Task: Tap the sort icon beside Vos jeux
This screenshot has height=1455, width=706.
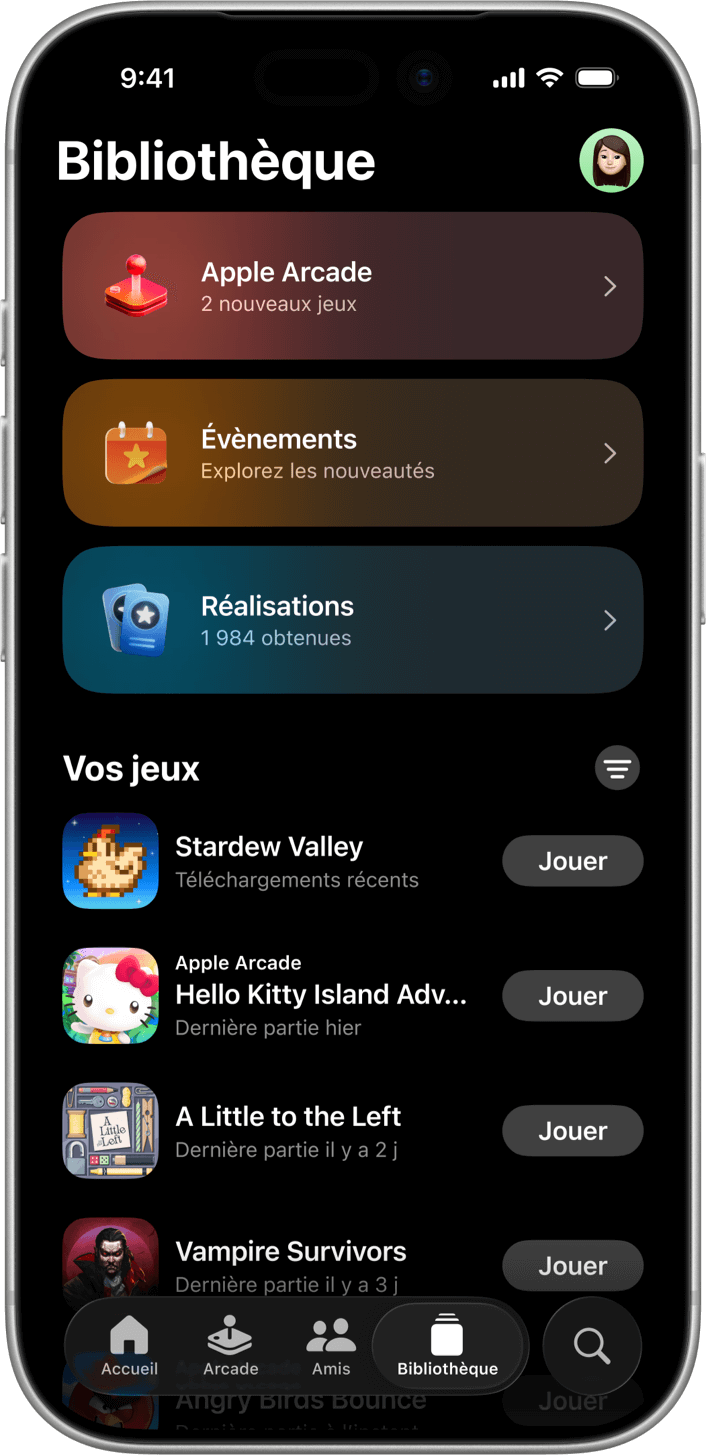Action: pyautogui.click(x=617, y=768)
